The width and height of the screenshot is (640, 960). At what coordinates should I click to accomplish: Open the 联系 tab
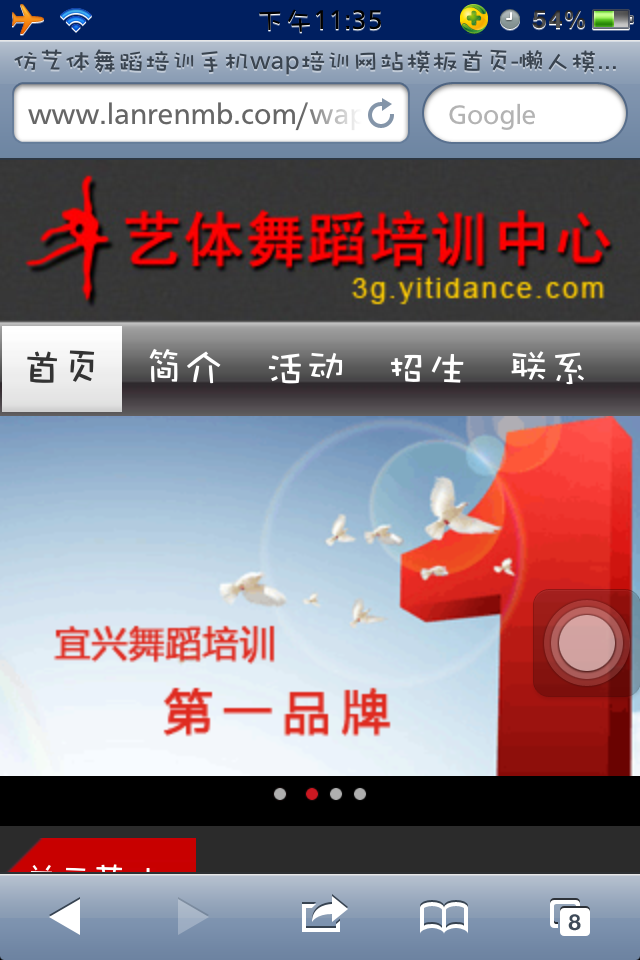point(548,368)
